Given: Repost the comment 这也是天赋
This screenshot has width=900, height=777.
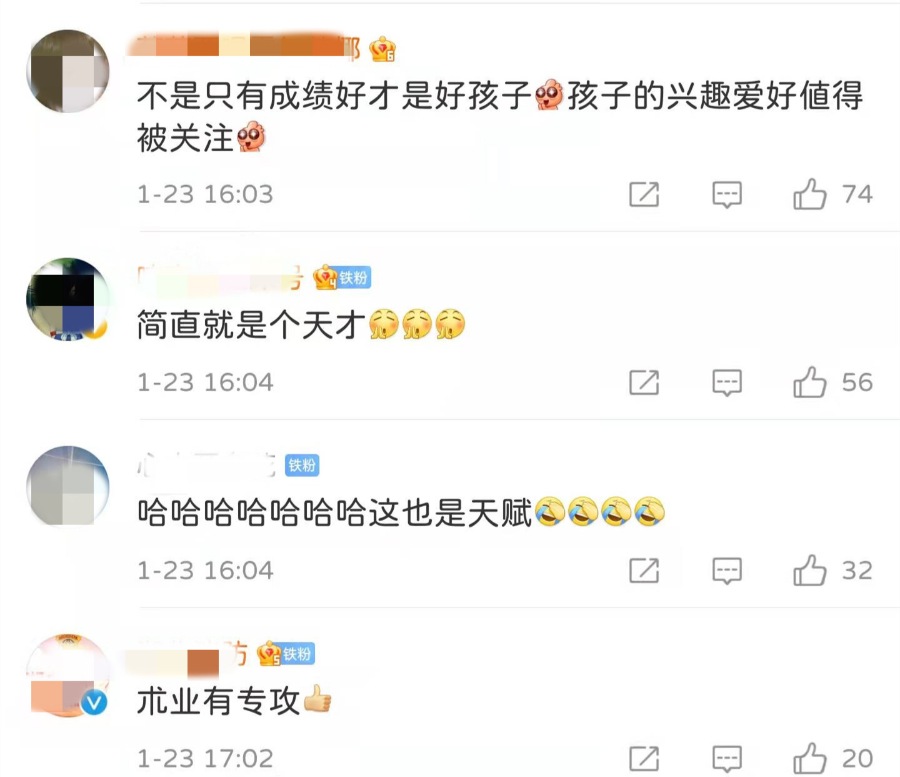Looking at the screenshot, I should point(644,570).
